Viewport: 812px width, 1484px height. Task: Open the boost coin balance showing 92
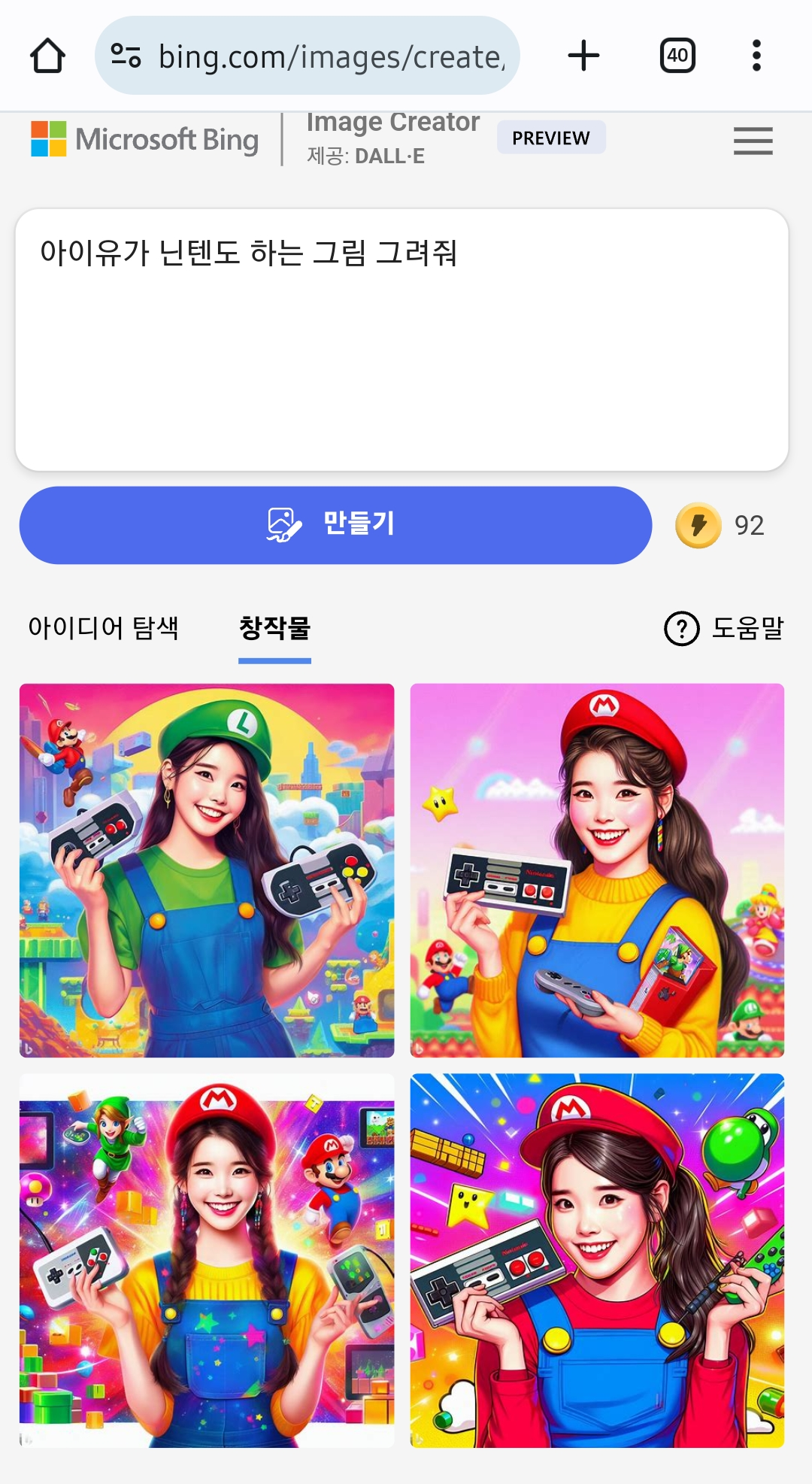(721, 525)
